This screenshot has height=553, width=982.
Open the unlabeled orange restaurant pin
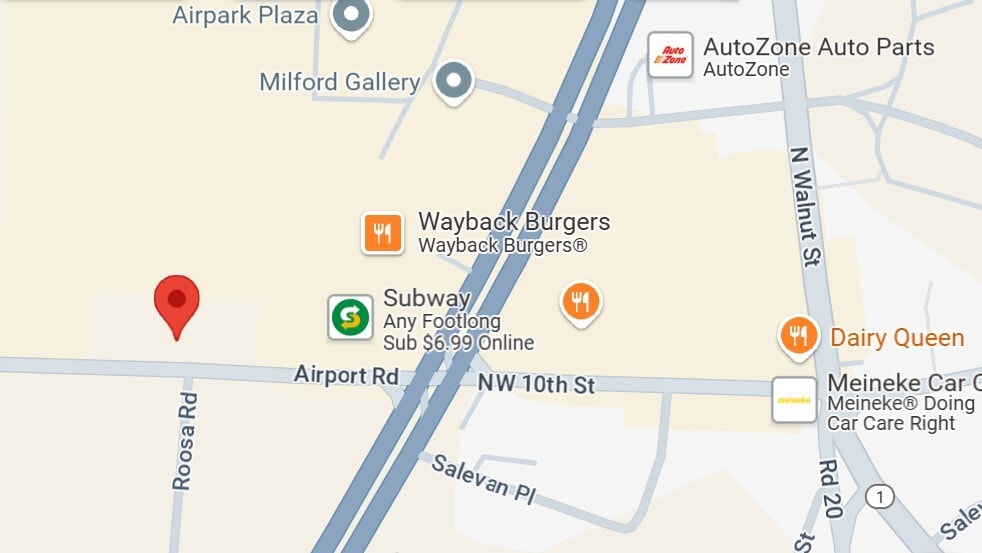[x=581, y=301]
